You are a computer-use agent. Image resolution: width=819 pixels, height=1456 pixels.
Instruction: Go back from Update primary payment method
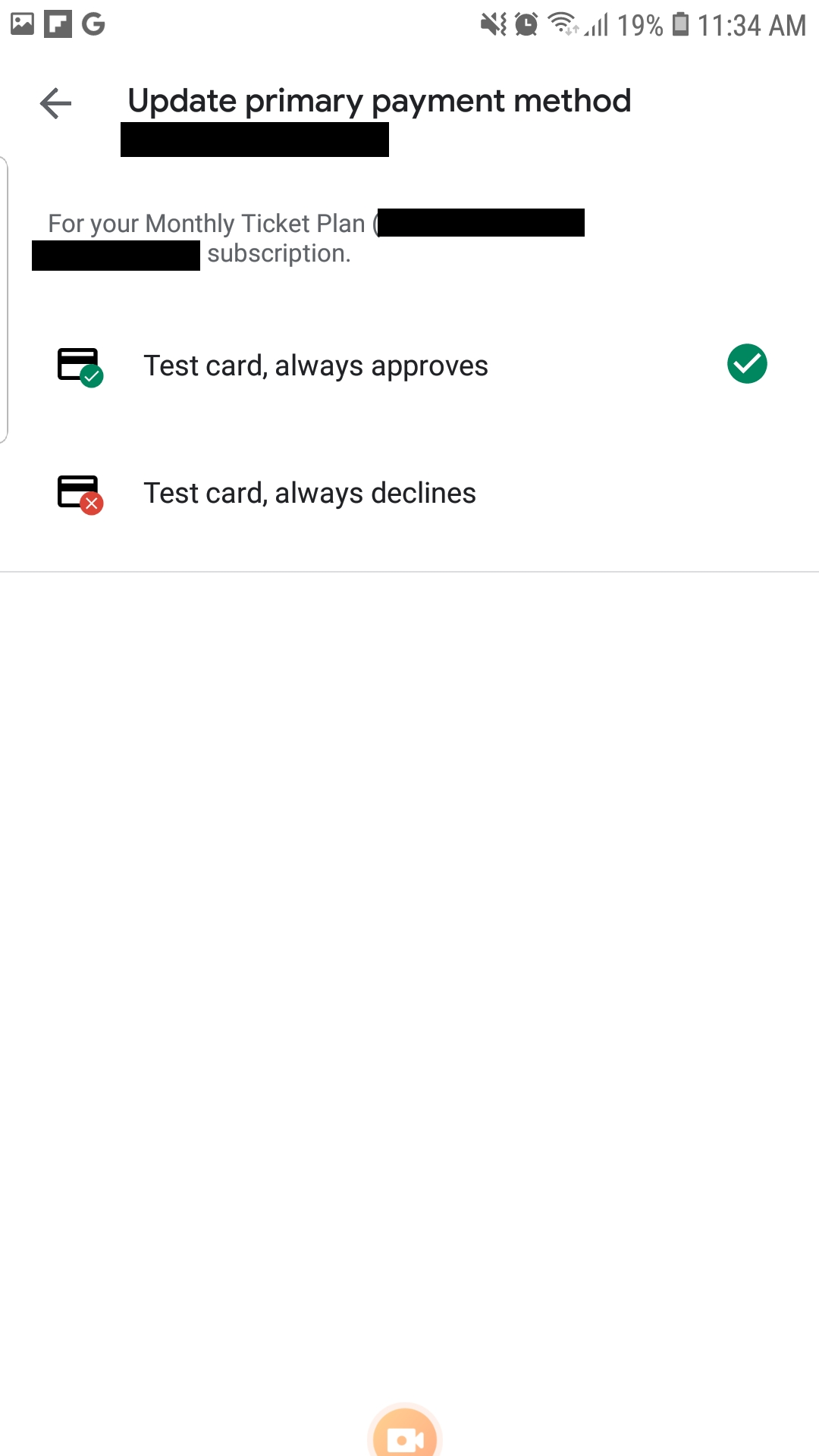[55, 103]
